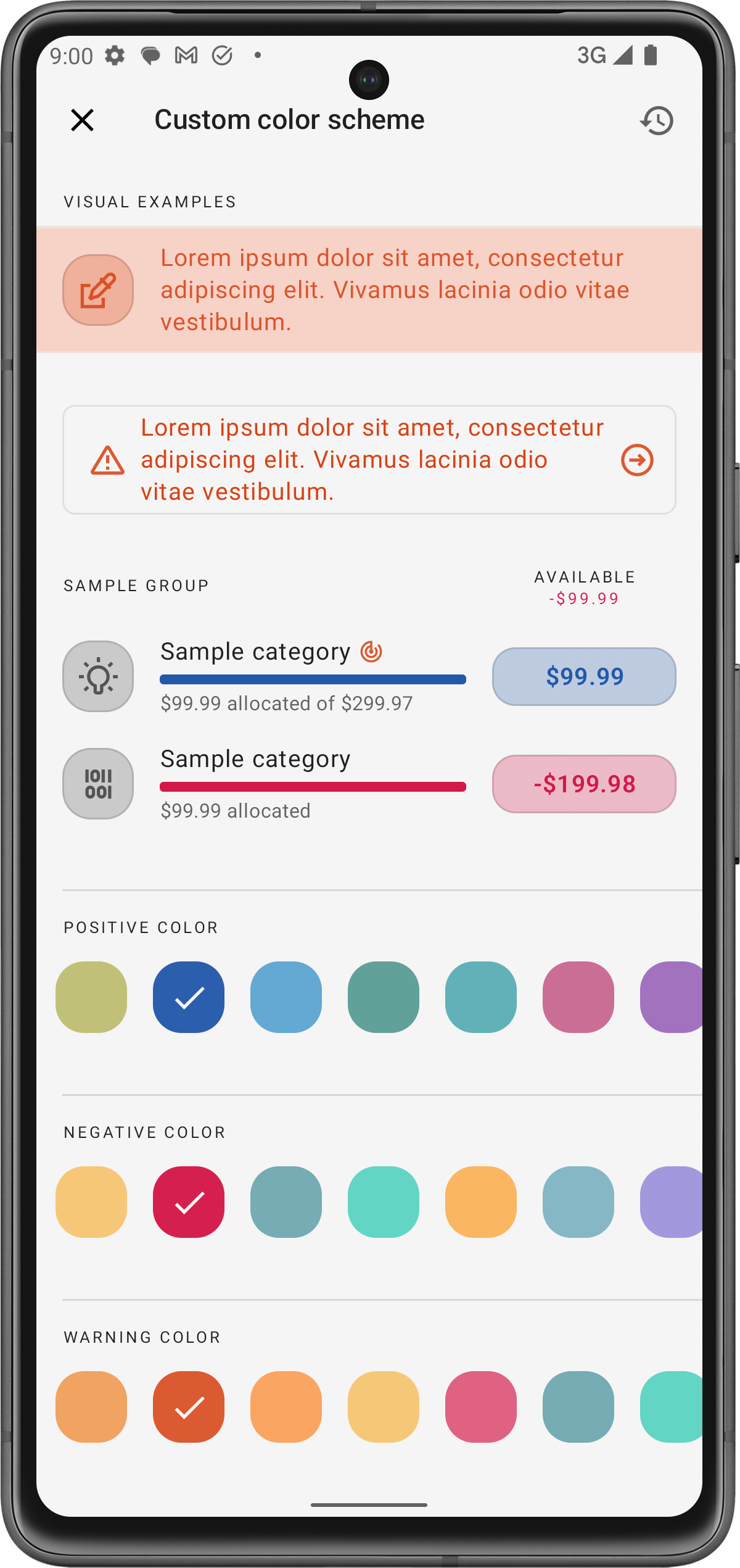The height and width of the screenshot is (1568, 740).
Task: Tap the selected dark blue positive swatch
Action: tap(189, 997)
